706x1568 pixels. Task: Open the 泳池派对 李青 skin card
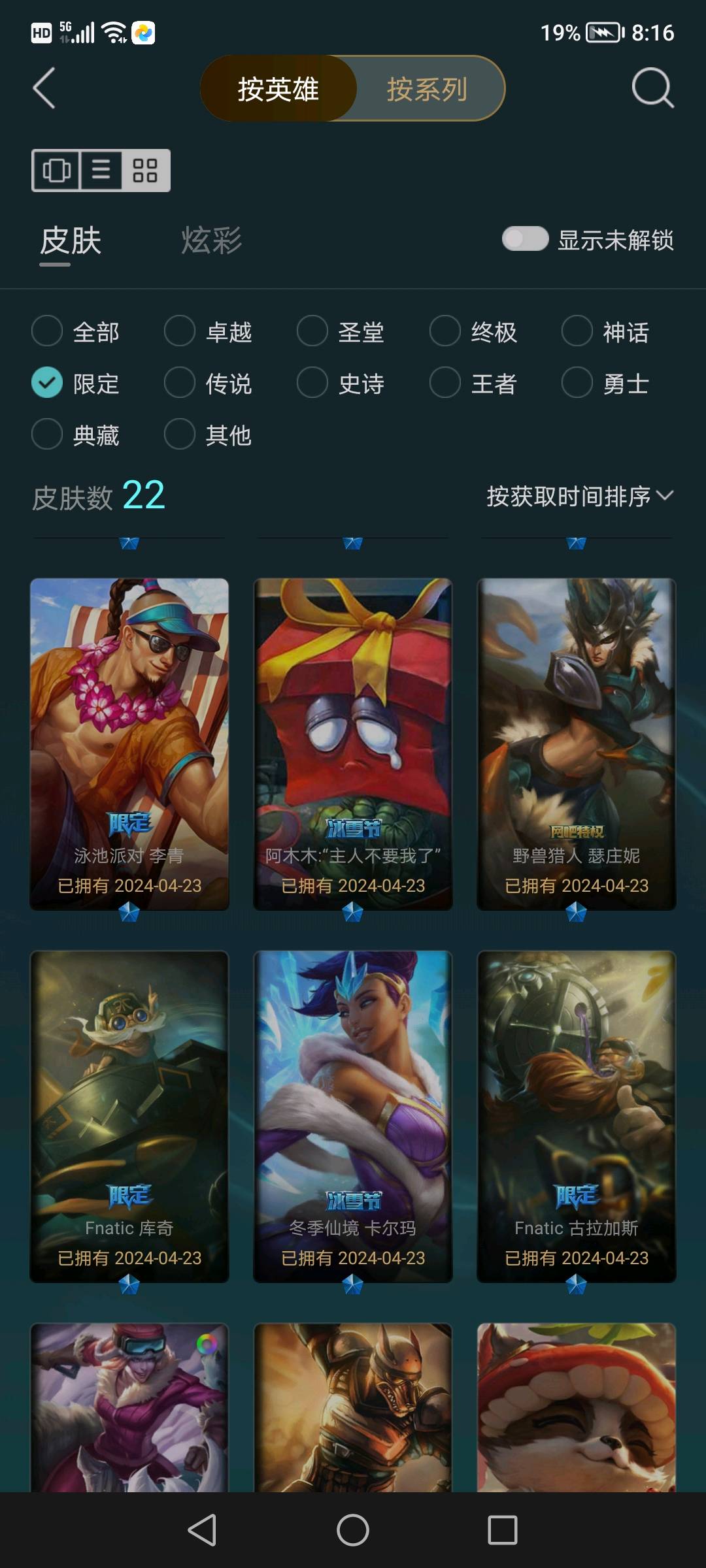(x=129, y=743)
